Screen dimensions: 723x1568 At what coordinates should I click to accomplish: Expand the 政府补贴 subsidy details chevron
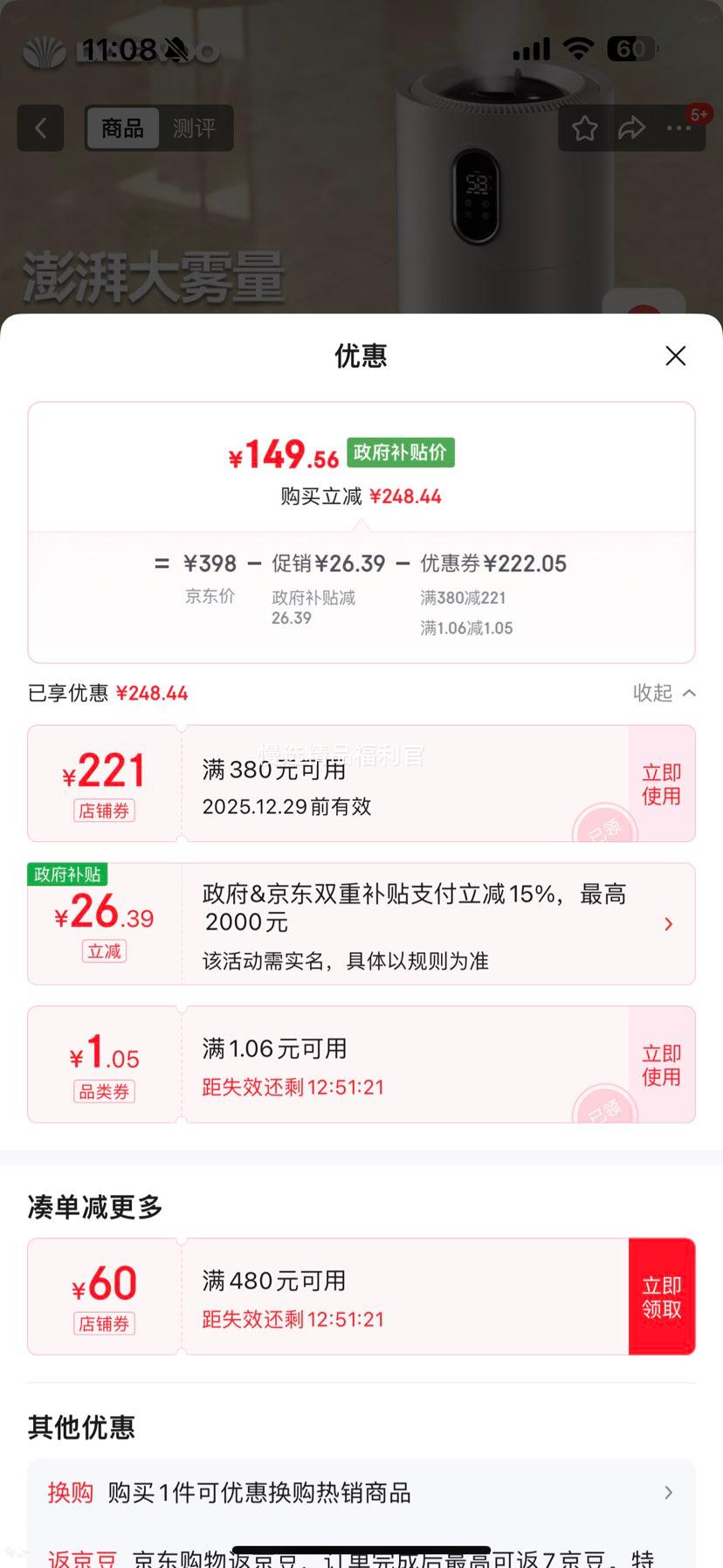pyautogui.click(x=668, y=923)
